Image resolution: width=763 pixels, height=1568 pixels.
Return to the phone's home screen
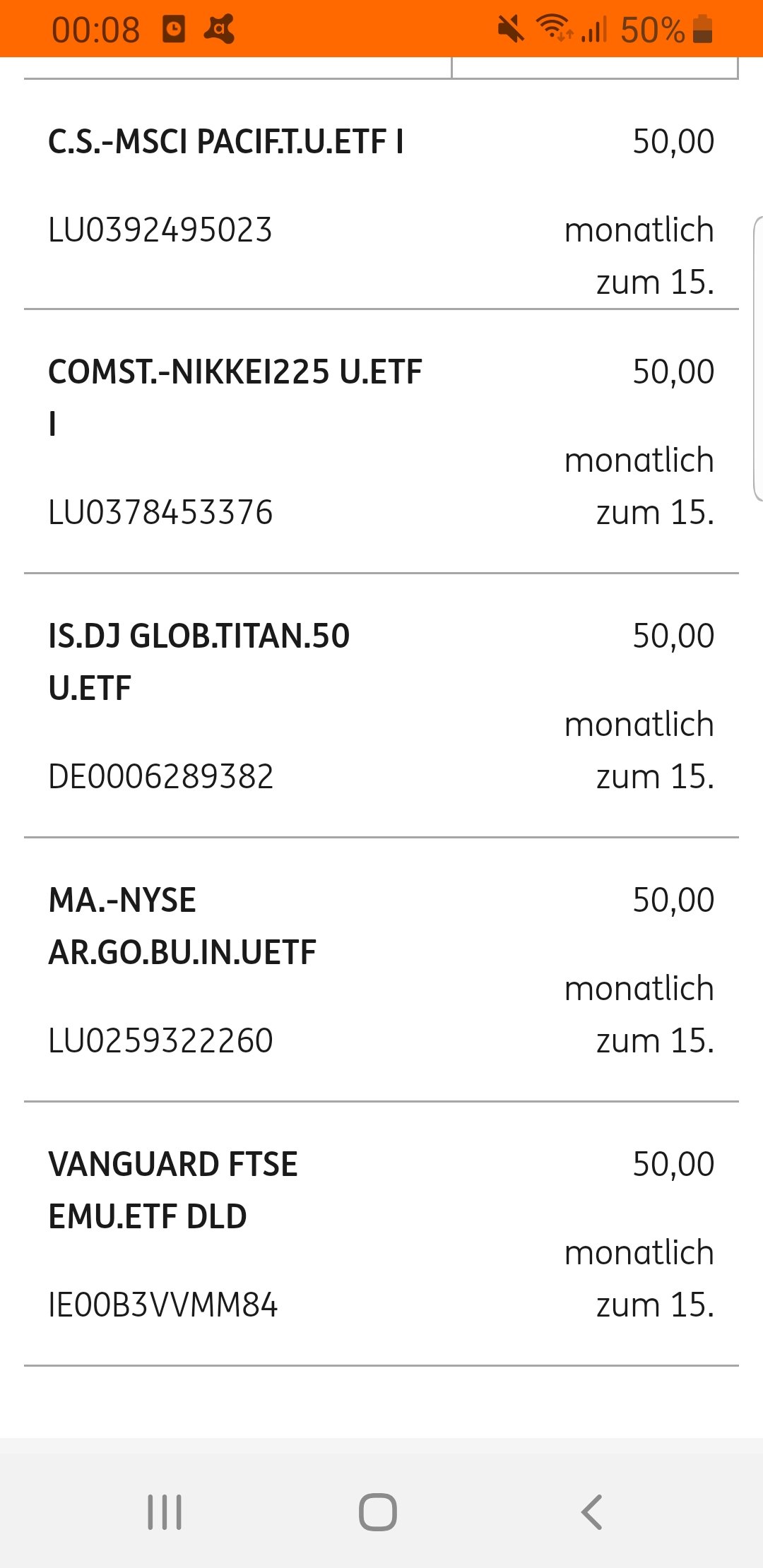pyautogui.click(x=378, y=1512)
